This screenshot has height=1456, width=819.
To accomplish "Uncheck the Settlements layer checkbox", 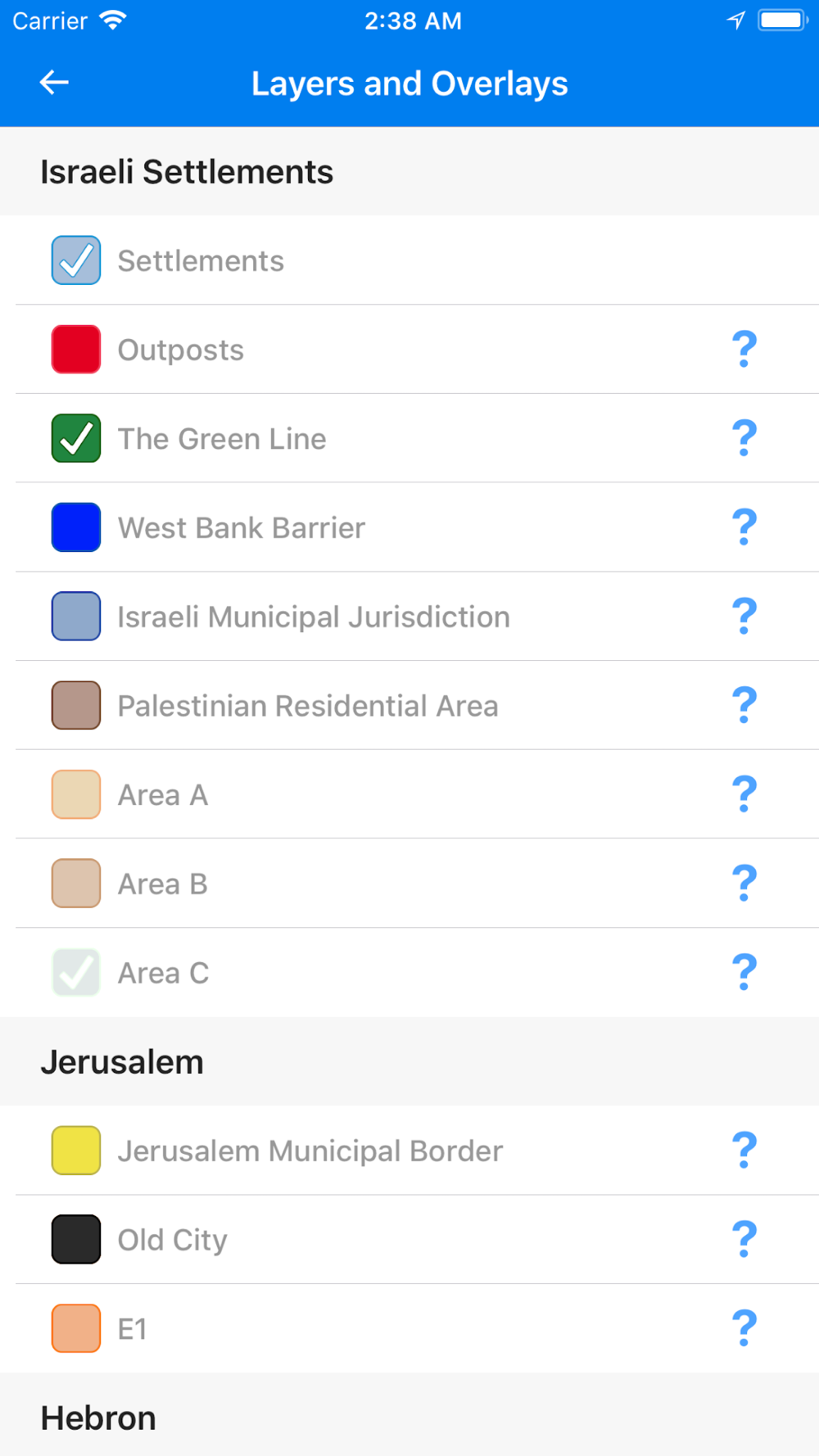I will [76, 260].
